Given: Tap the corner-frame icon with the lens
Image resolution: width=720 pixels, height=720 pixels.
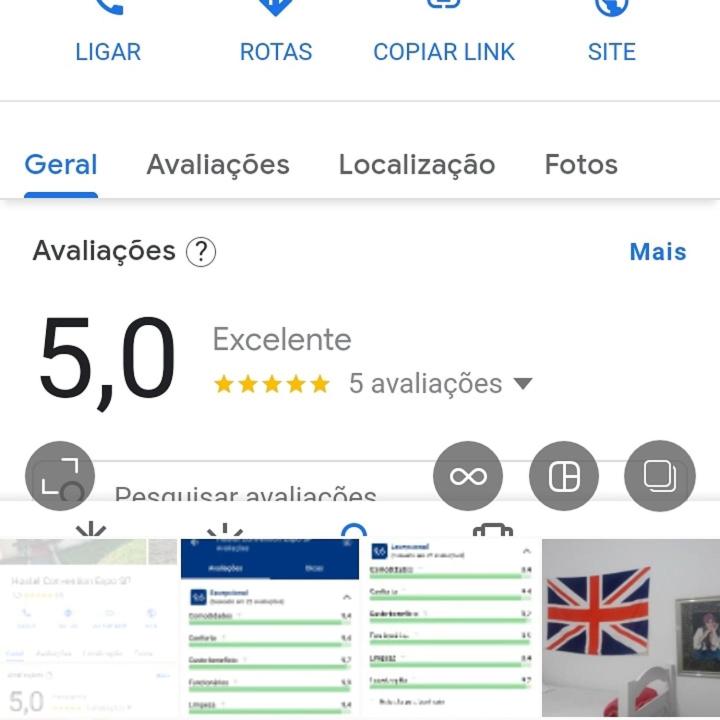Looking at the screenshot, I should pos(60,477).
